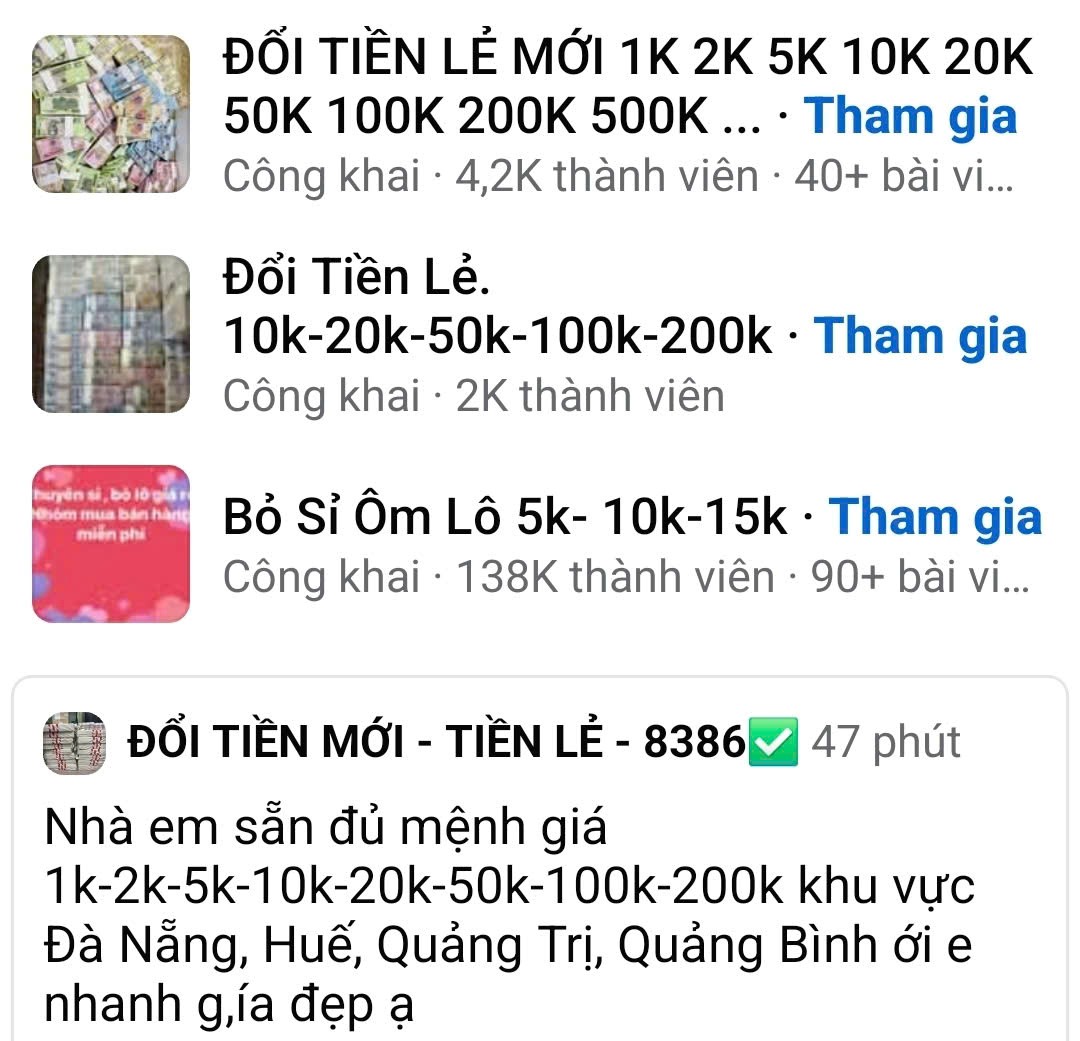View the post text about Đà Nẵng, Huế

pyautogui.click(x=508, y=917)
